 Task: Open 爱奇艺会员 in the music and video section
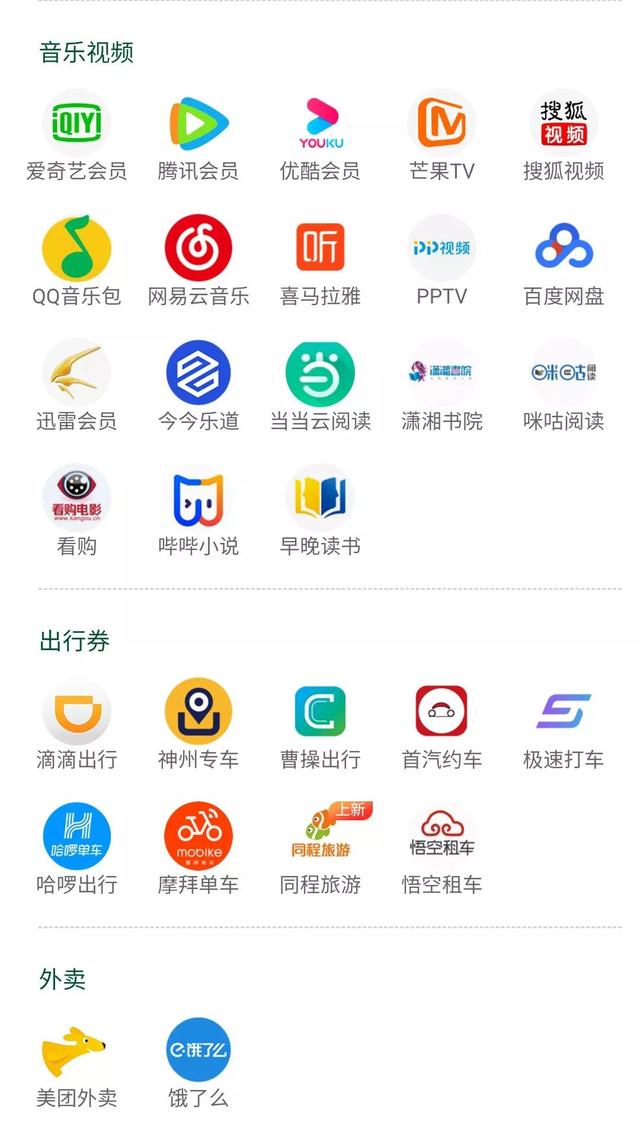(x=77, y=124)
